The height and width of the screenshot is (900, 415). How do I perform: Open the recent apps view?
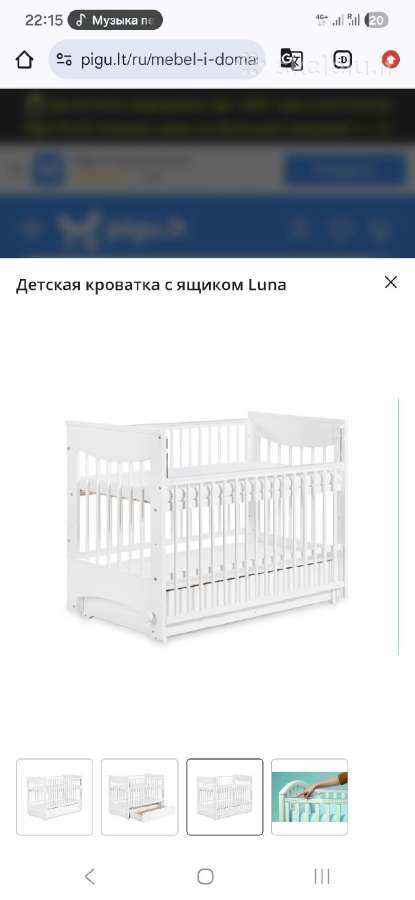point(322,876)
